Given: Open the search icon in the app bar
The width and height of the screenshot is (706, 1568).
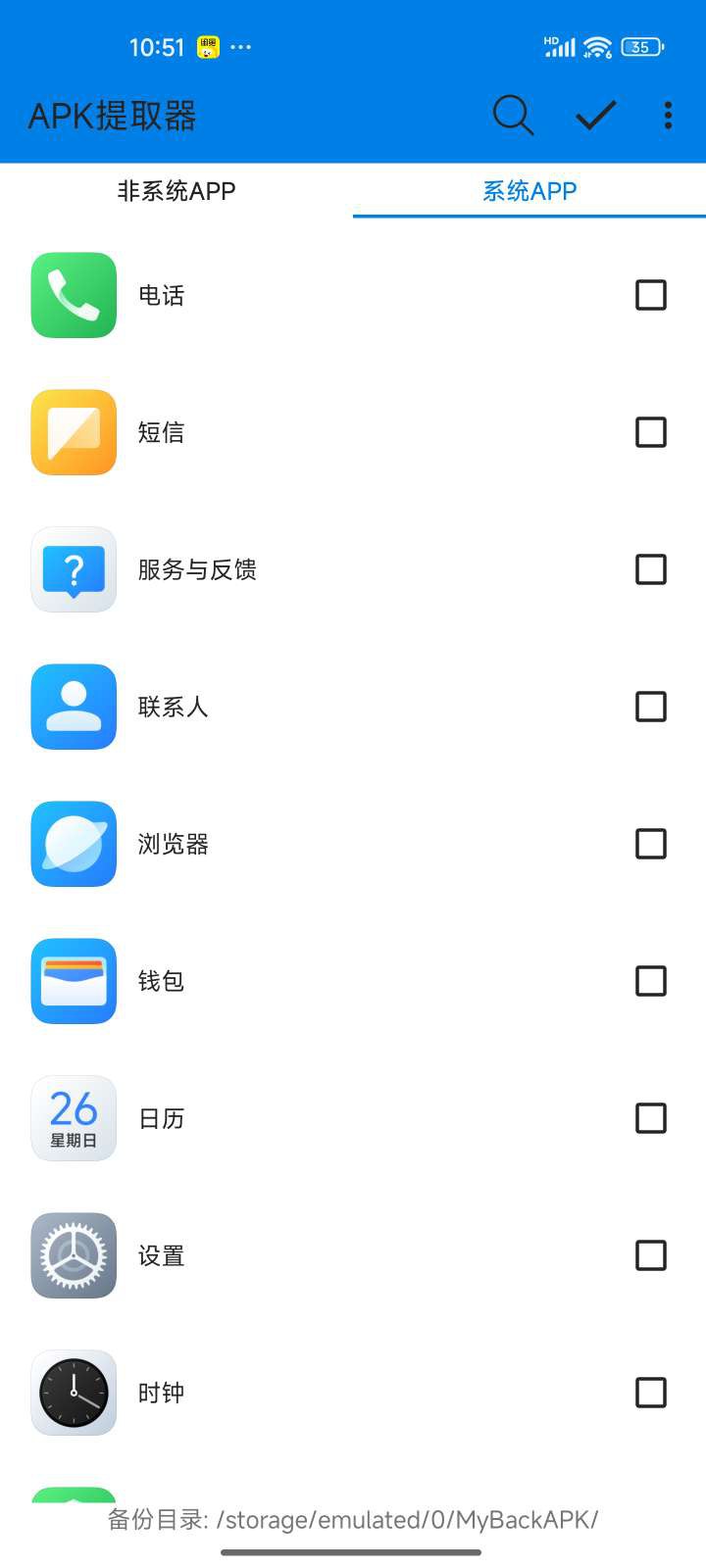Looking at the screenshot, I should click(513, 116).
